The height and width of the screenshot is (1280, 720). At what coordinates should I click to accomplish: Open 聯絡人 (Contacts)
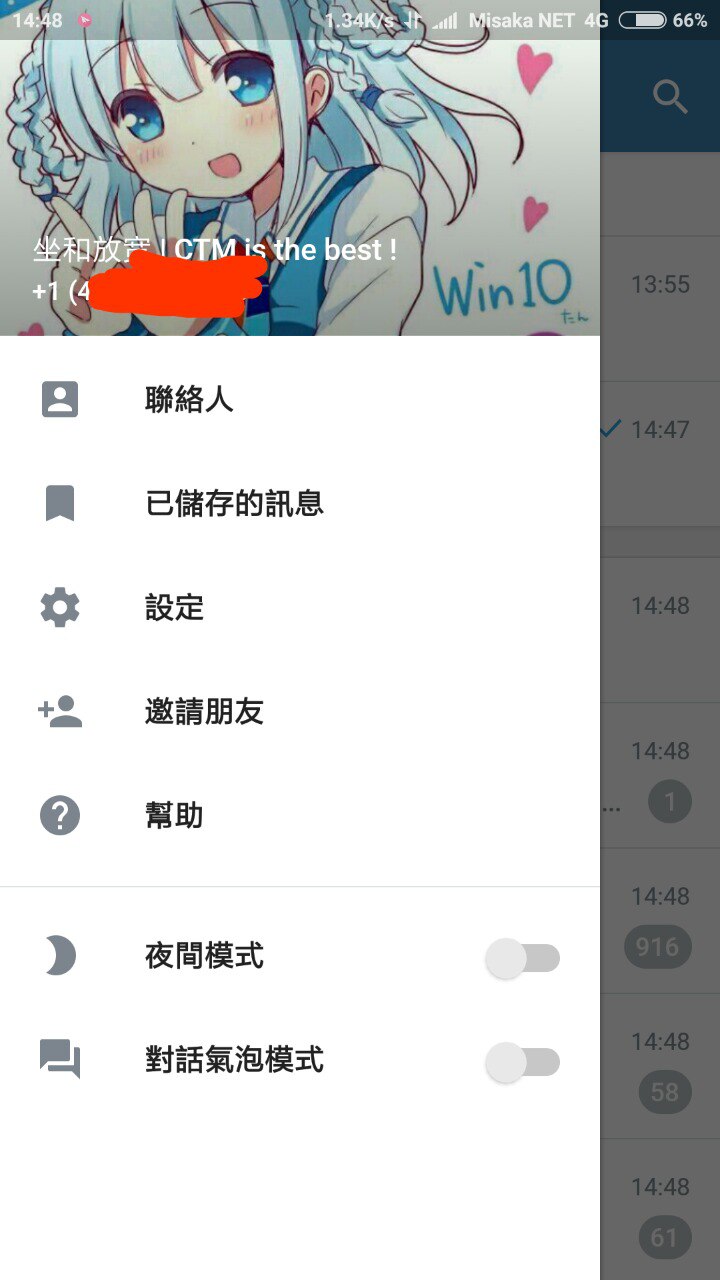click(190, 400)
